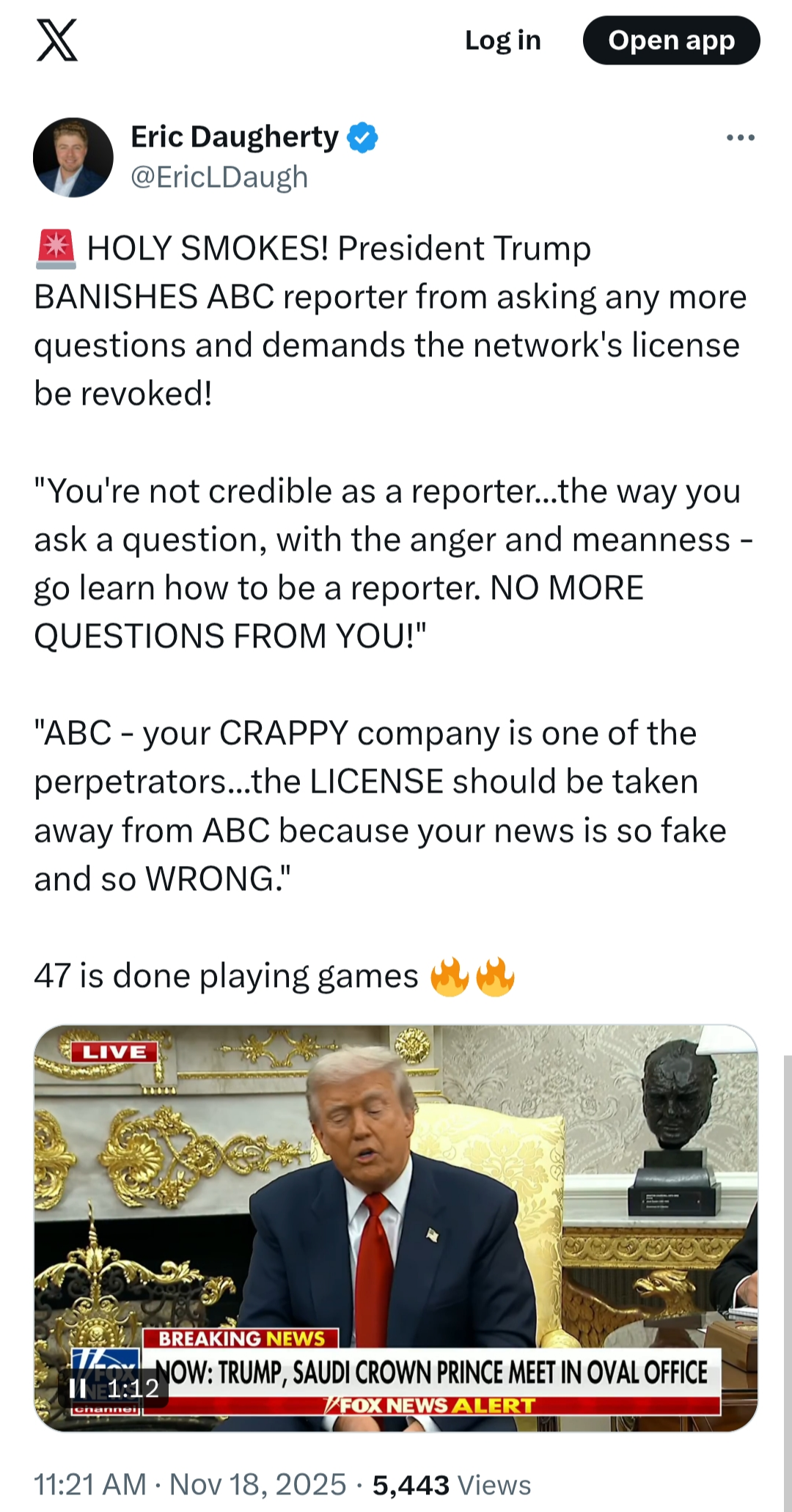Open Eric Daugherty's profile picture
Viewport: 792px width, 1512px height.
click(73, 157)
